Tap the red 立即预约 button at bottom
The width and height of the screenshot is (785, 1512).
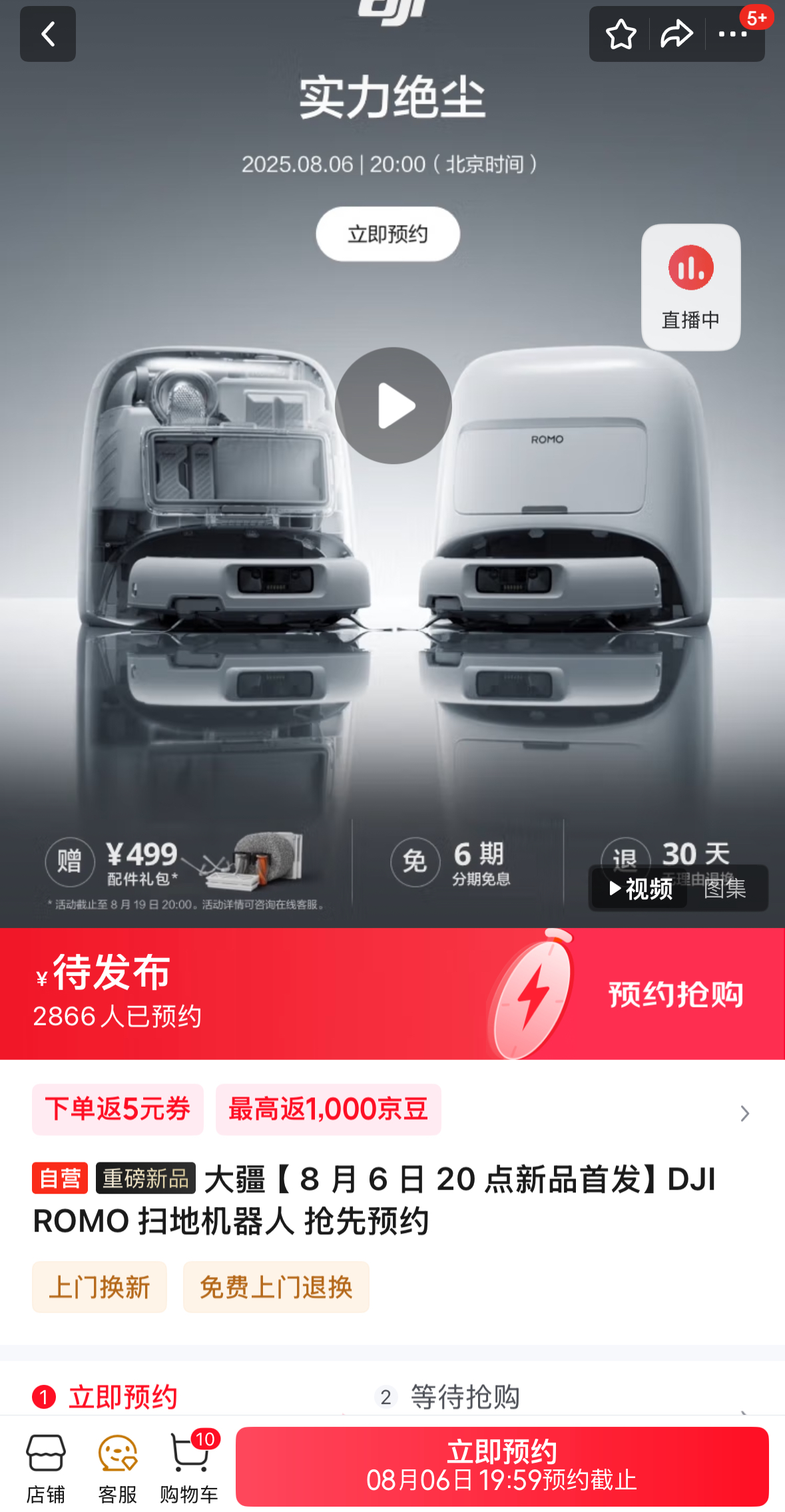point(502,1466)
